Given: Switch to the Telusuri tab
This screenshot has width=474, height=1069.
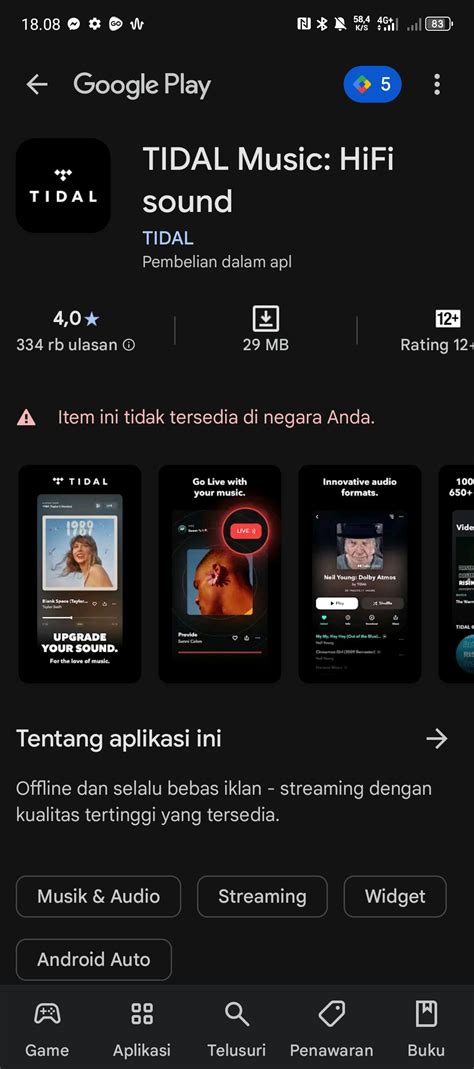Looking at the screenshot, I should (x=237, y=1028).
